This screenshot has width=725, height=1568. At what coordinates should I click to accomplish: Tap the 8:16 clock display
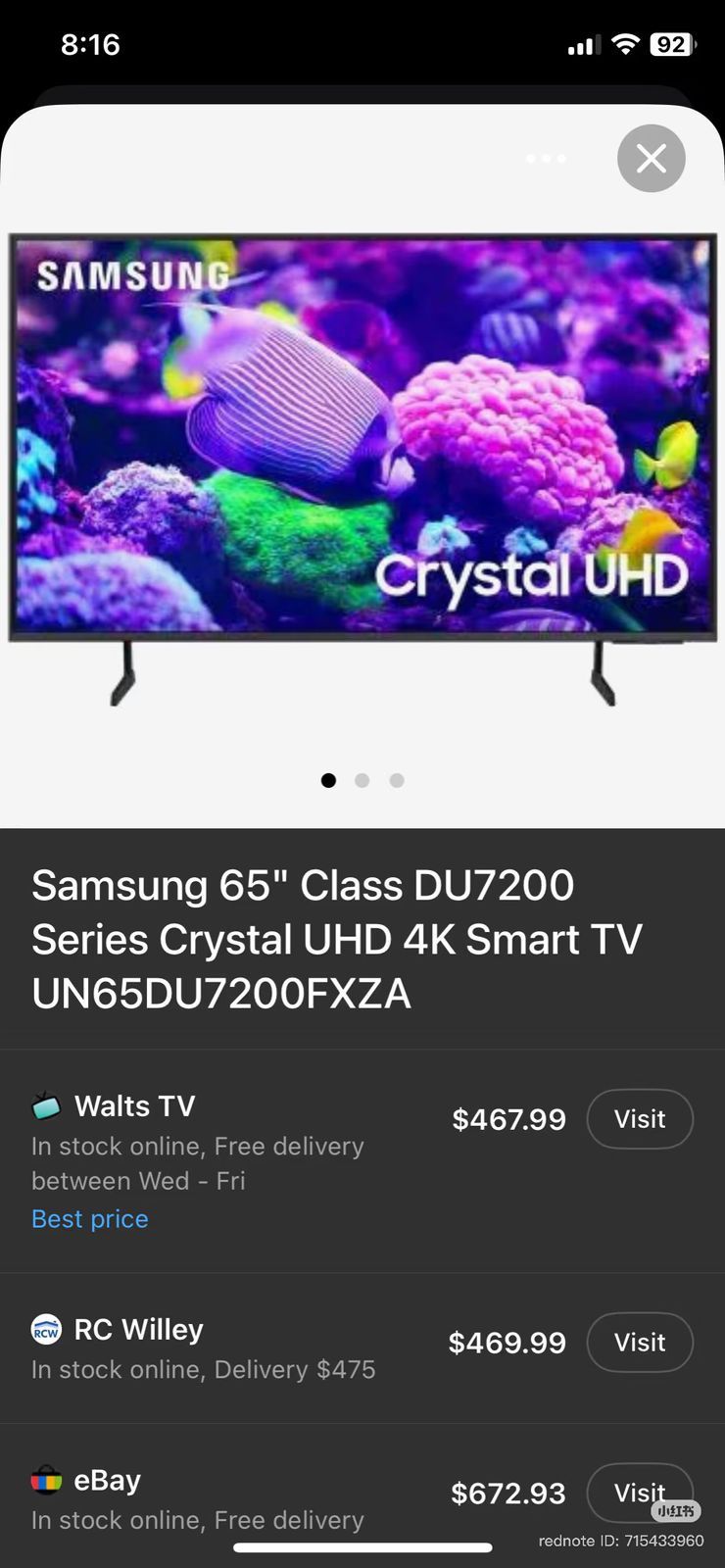point(91,44)
